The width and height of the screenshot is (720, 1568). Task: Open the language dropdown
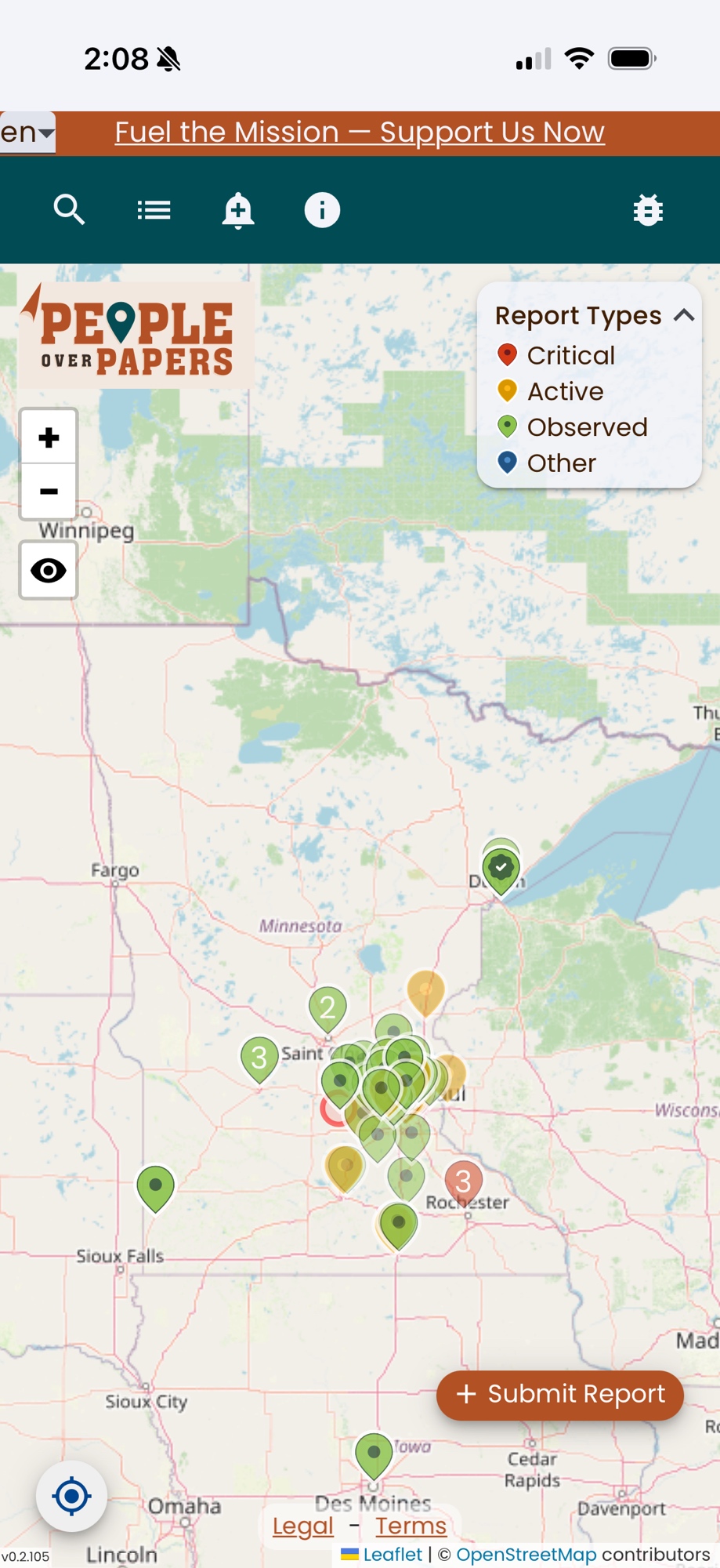tap(27, 132)
